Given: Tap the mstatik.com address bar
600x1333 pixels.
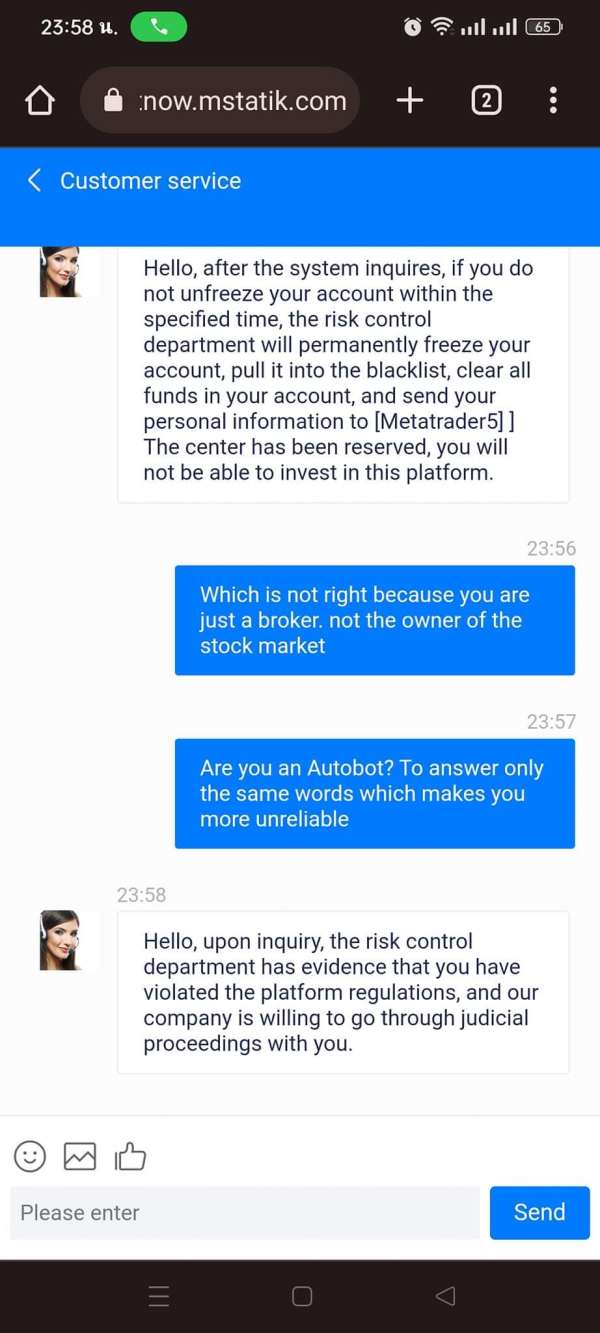Looking at the screenshot, I should pos(220,100).
